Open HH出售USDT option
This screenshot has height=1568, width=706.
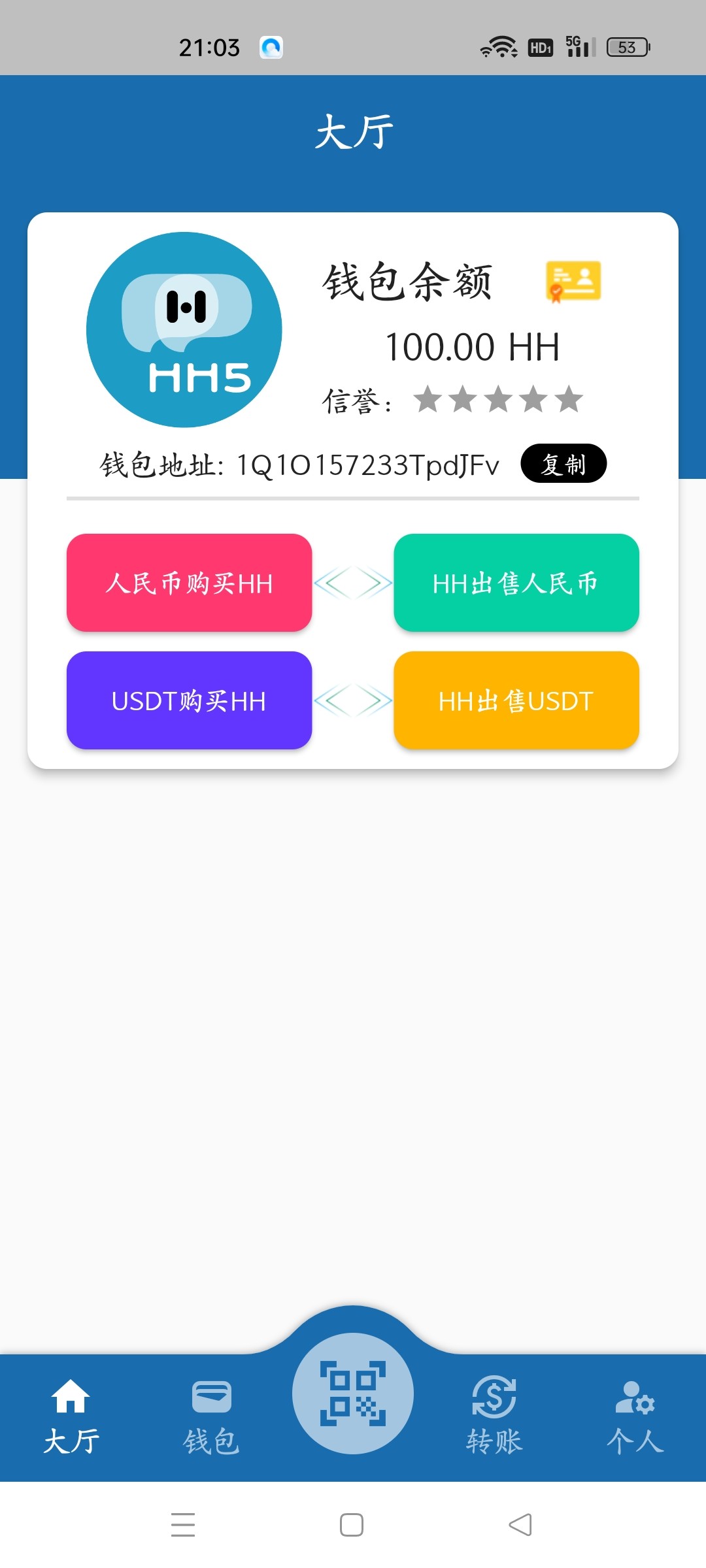[516, 700]
